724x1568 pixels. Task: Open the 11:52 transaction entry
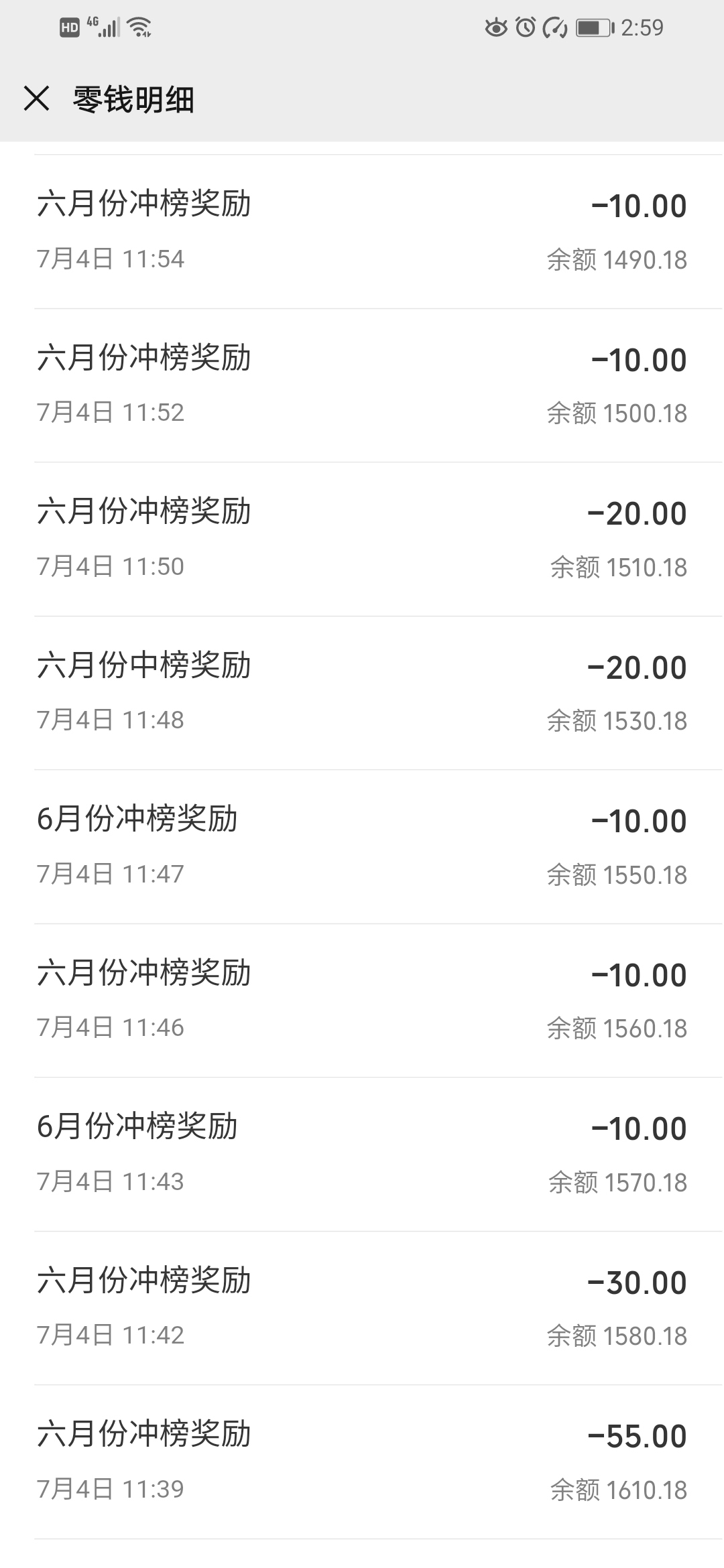pos(362,386)
